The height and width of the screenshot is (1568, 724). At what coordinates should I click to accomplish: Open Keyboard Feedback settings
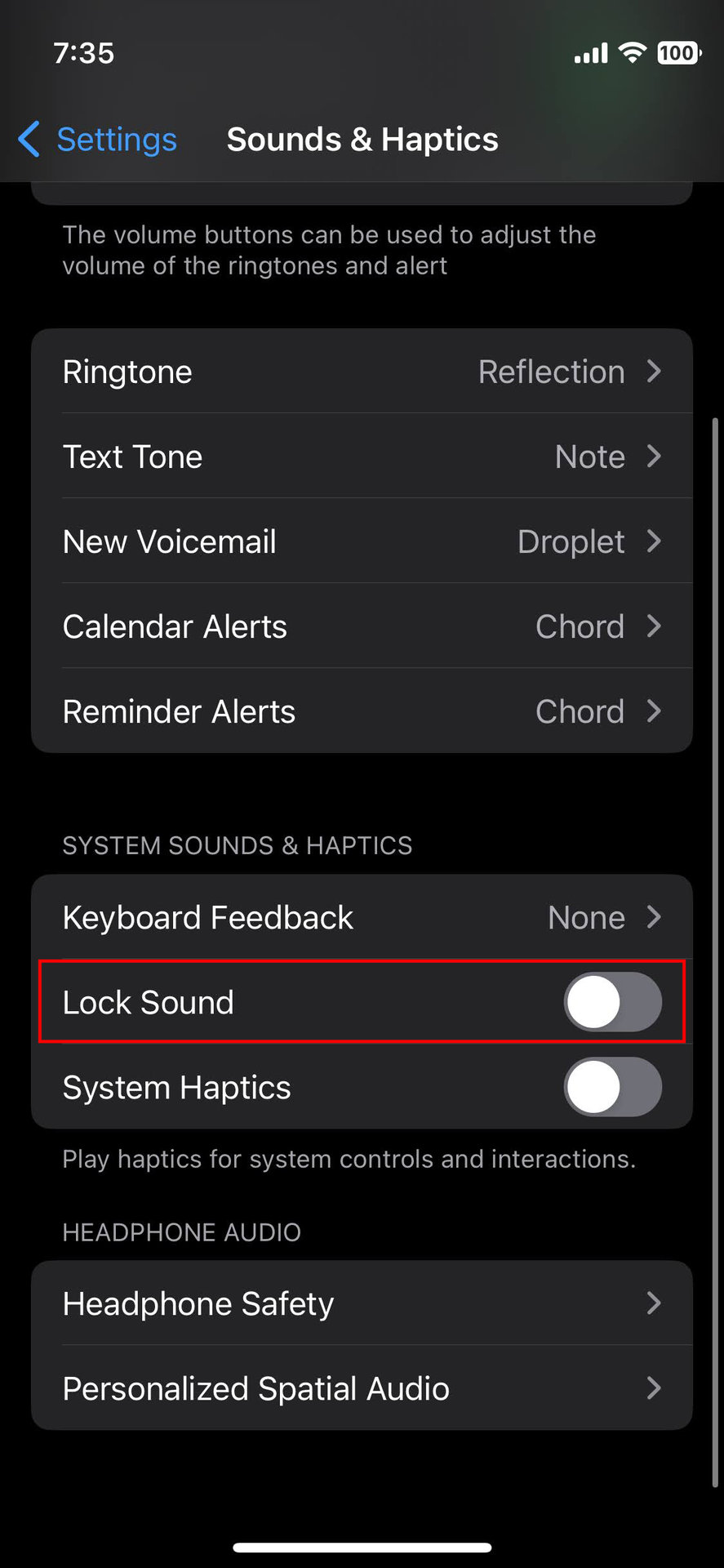click(362, 918)
